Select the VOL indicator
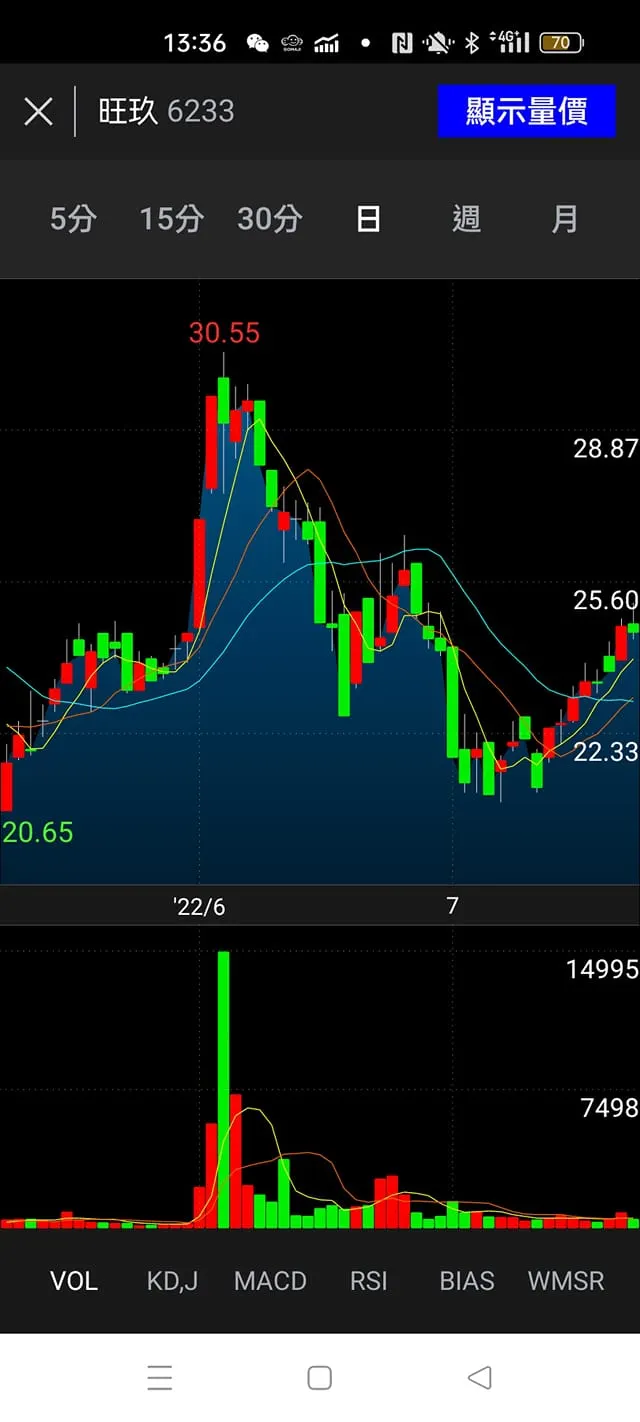This screenshot has width=640, height=1422. 74,1281
